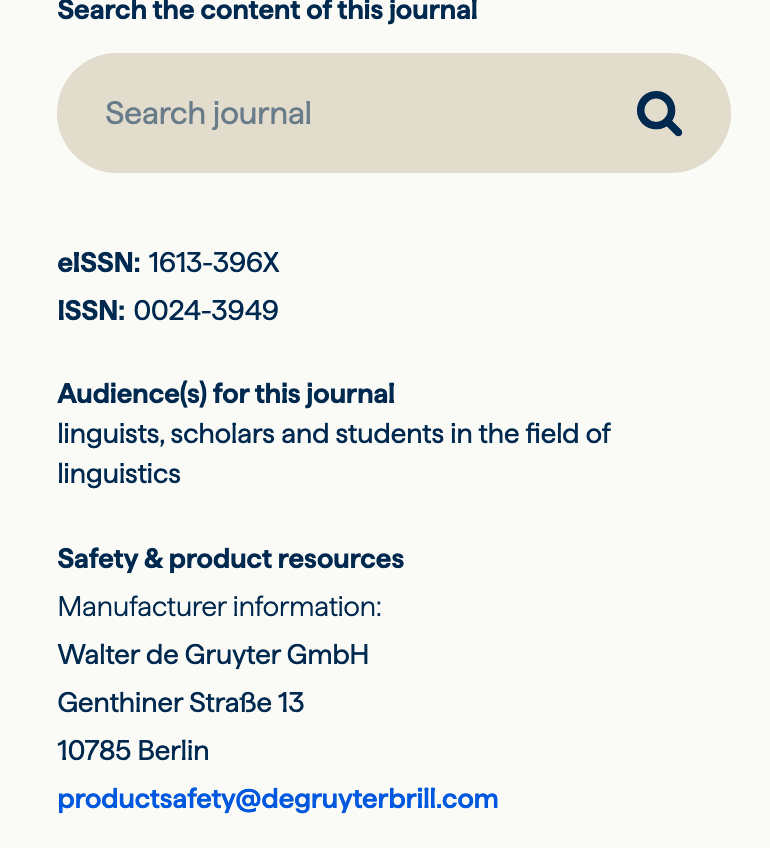Open the productsafety@degruyterbrill.com email link

(x=278, y=799)
